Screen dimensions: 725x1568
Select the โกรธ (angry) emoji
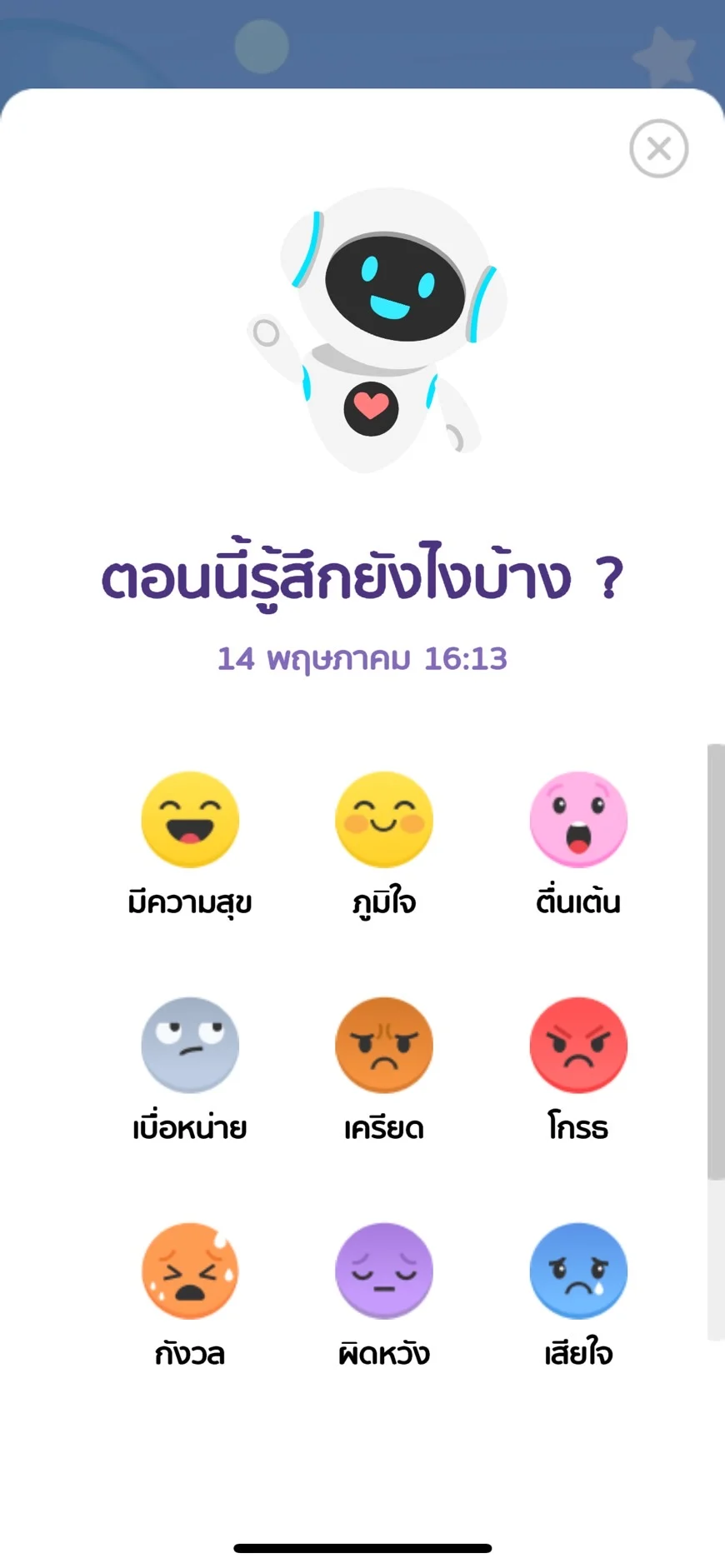click(578, 1046)
